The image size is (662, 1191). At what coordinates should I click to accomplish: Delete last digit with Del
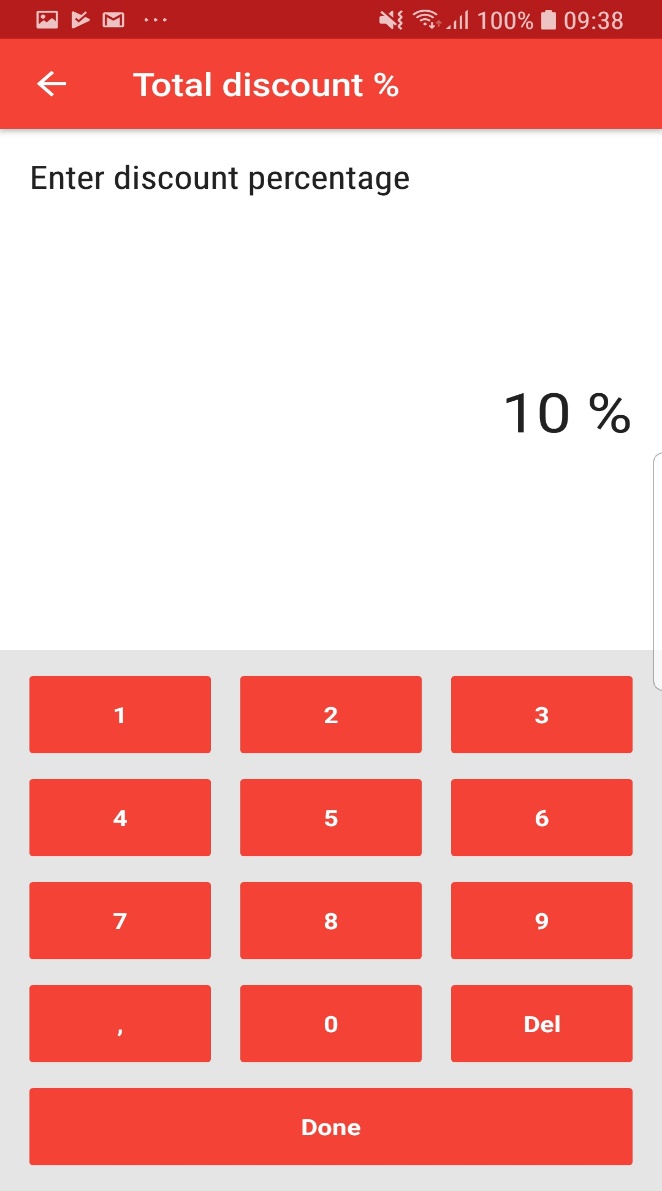pos(541,1023)
